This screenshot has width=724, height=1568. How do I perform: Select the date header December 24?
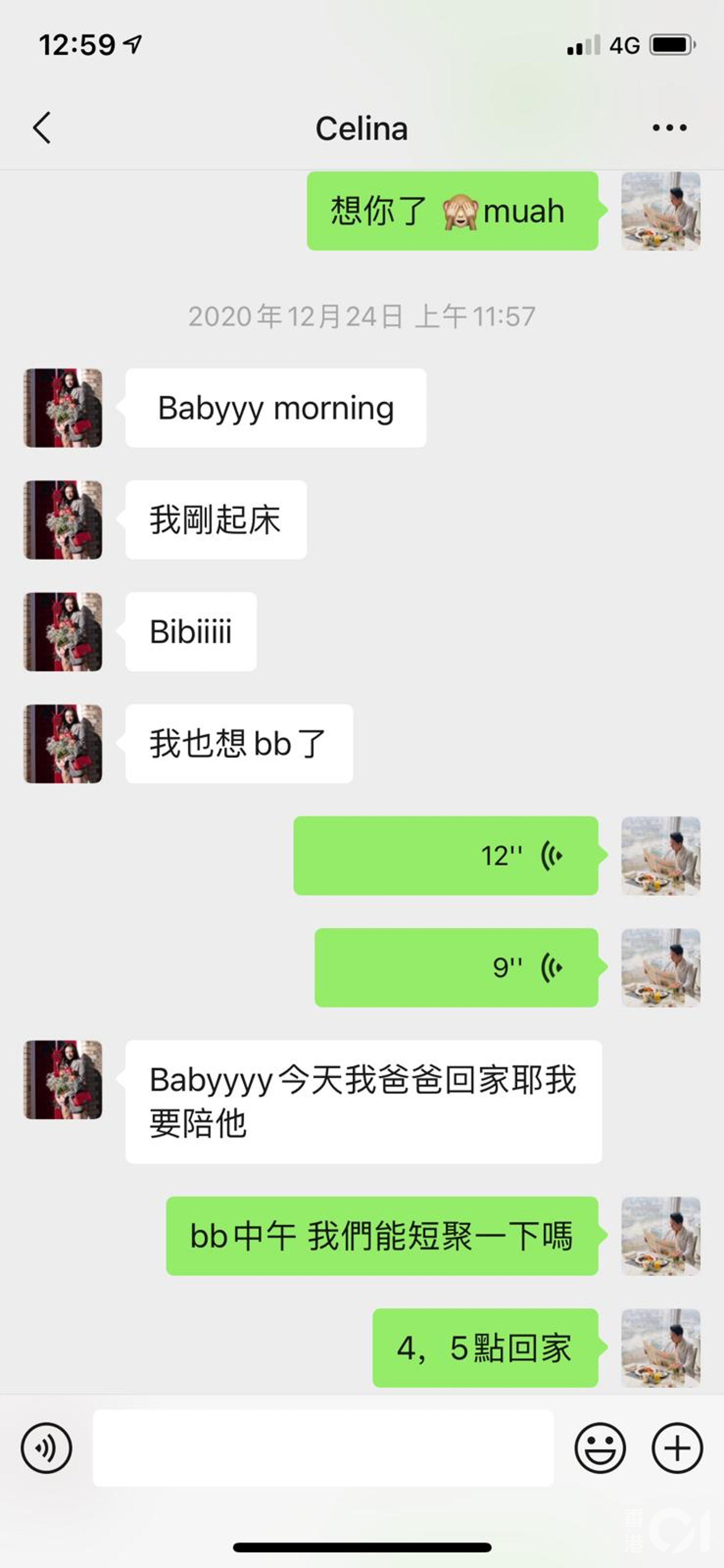[362, 316]
